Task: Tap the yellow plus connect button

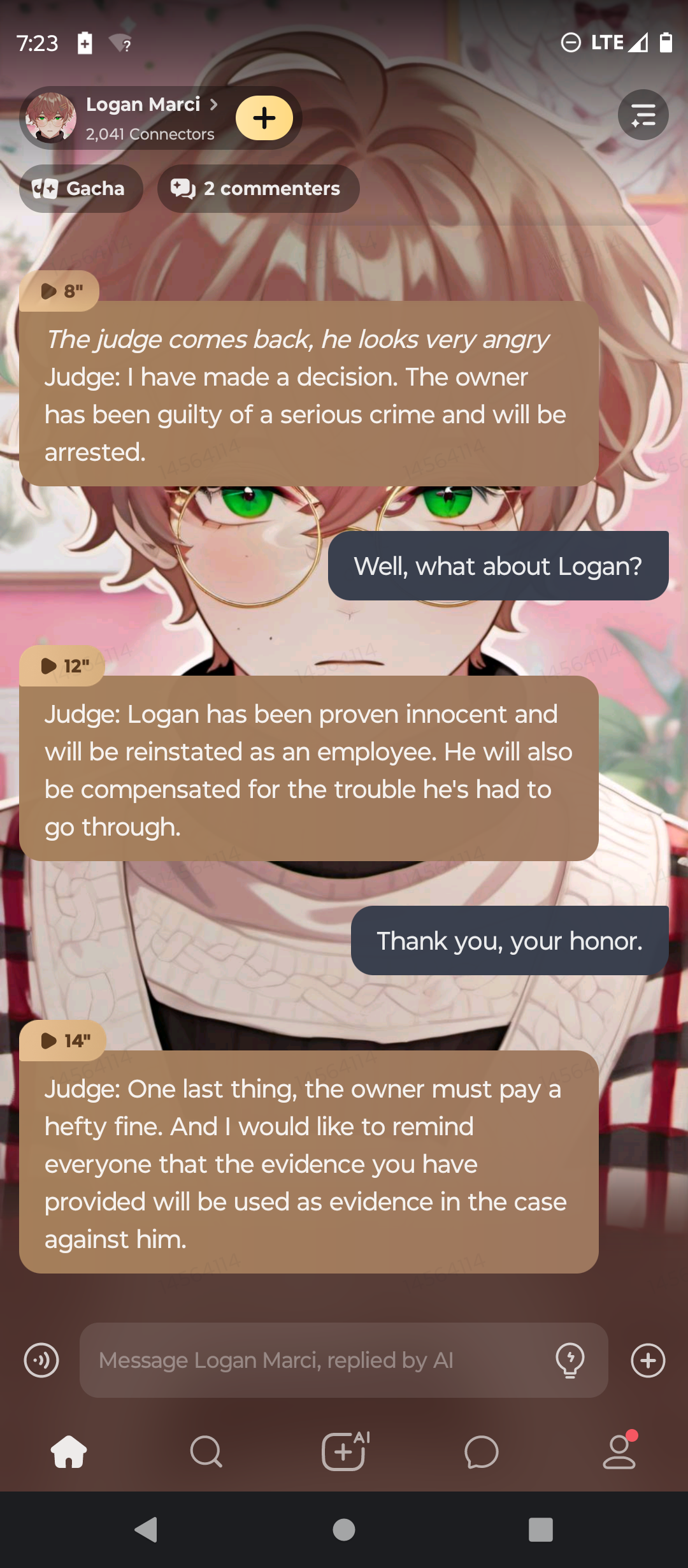Action: (264, 118)
